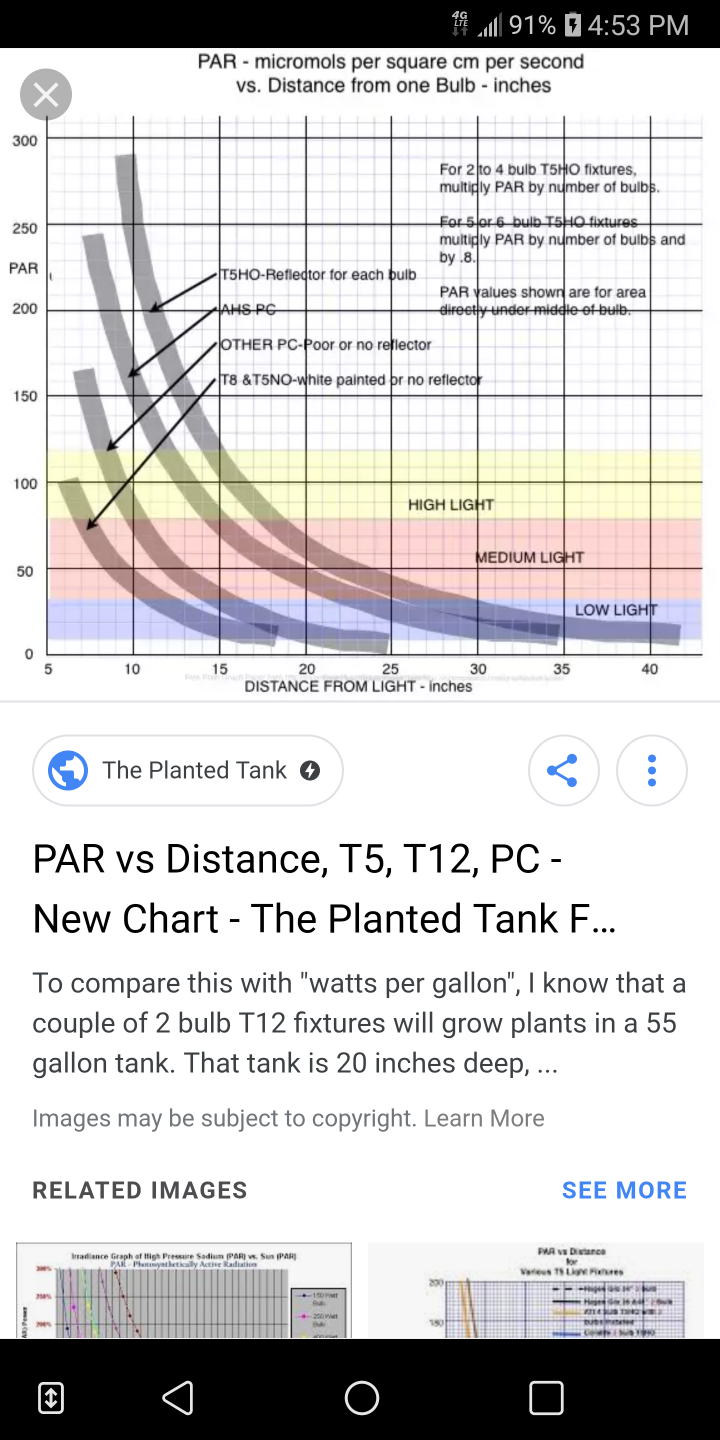Go back using the system back button
The width and height of the screenshot is (720, 1440).
coord(178,1397)
